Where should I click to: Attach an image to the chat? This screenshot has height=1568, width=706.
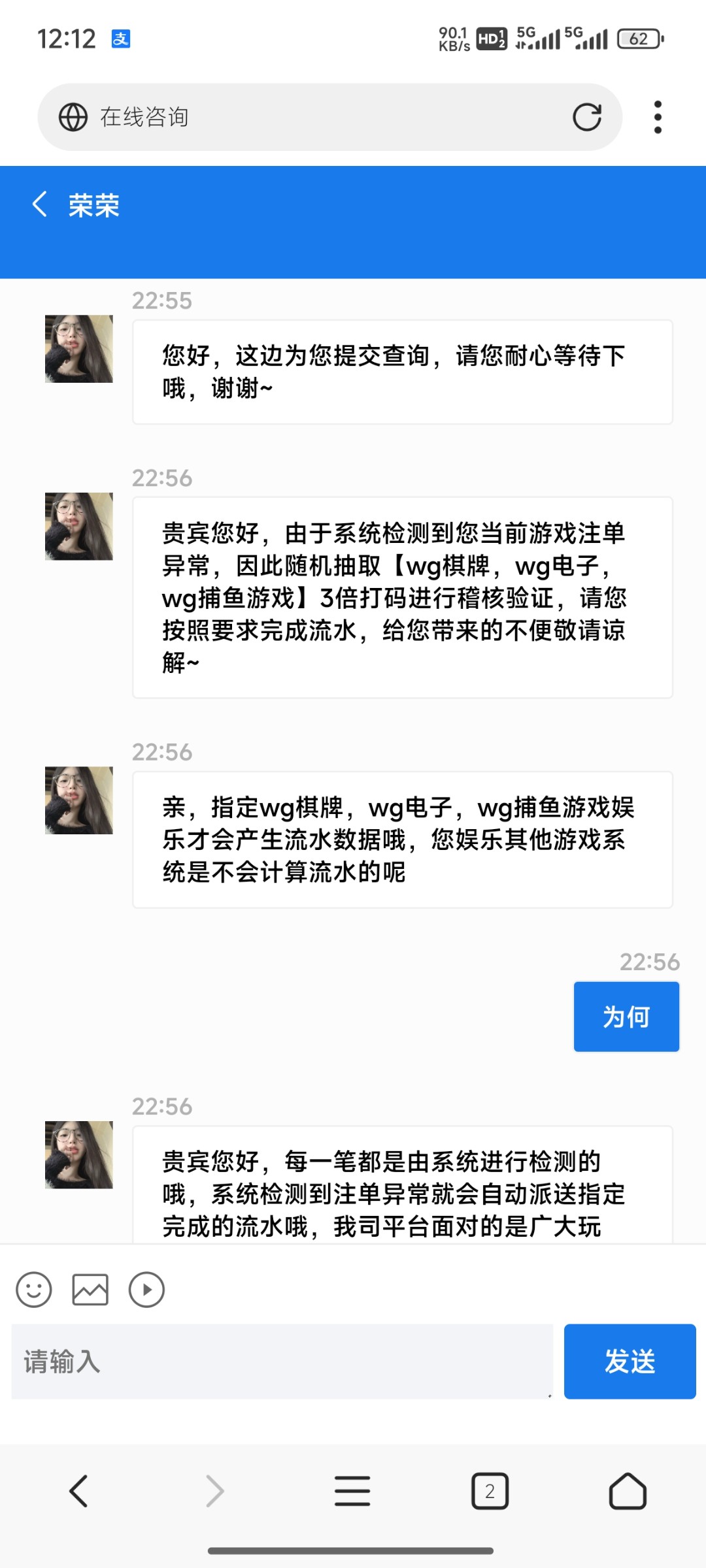pos(90,1290)
